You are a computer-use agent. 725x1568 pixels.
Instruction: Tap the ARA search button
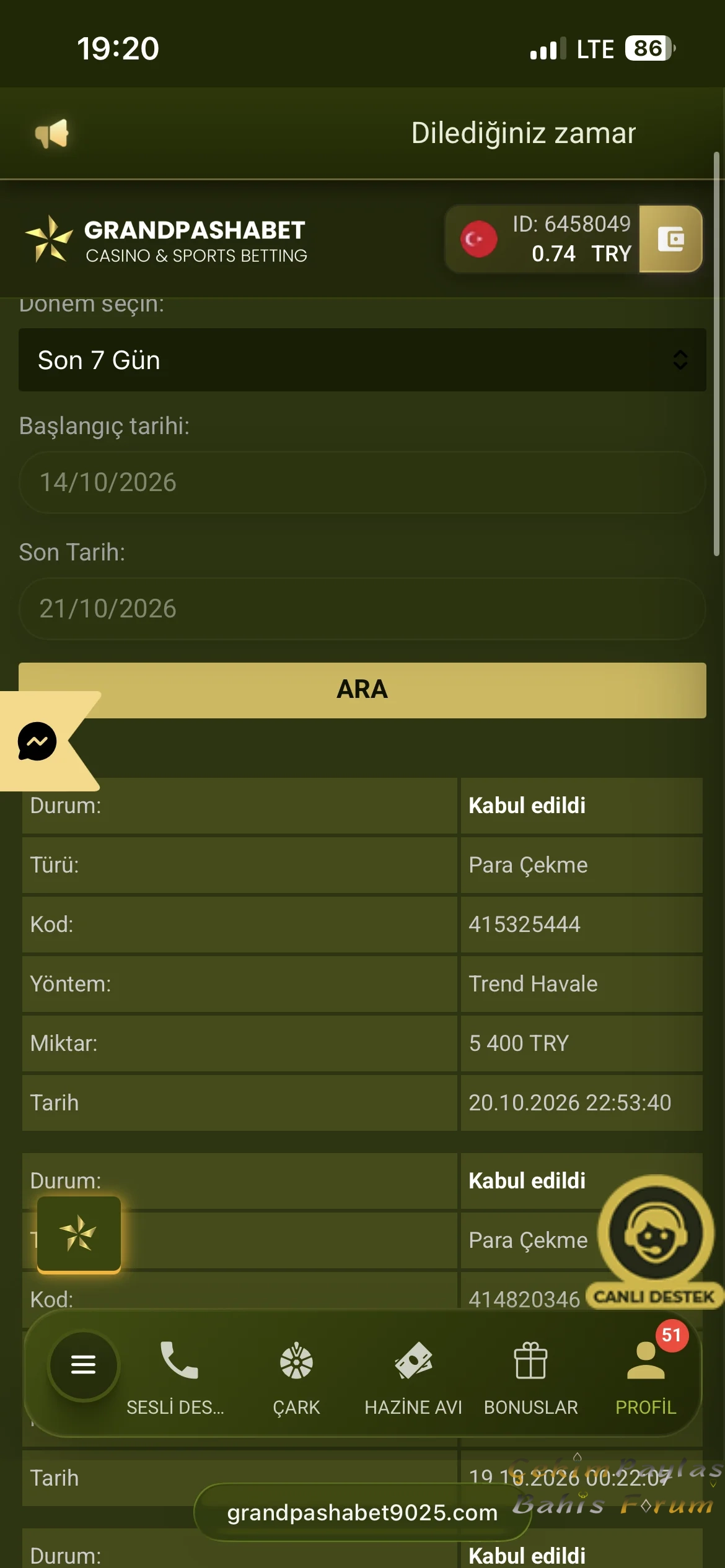click(x=362, y=690)
